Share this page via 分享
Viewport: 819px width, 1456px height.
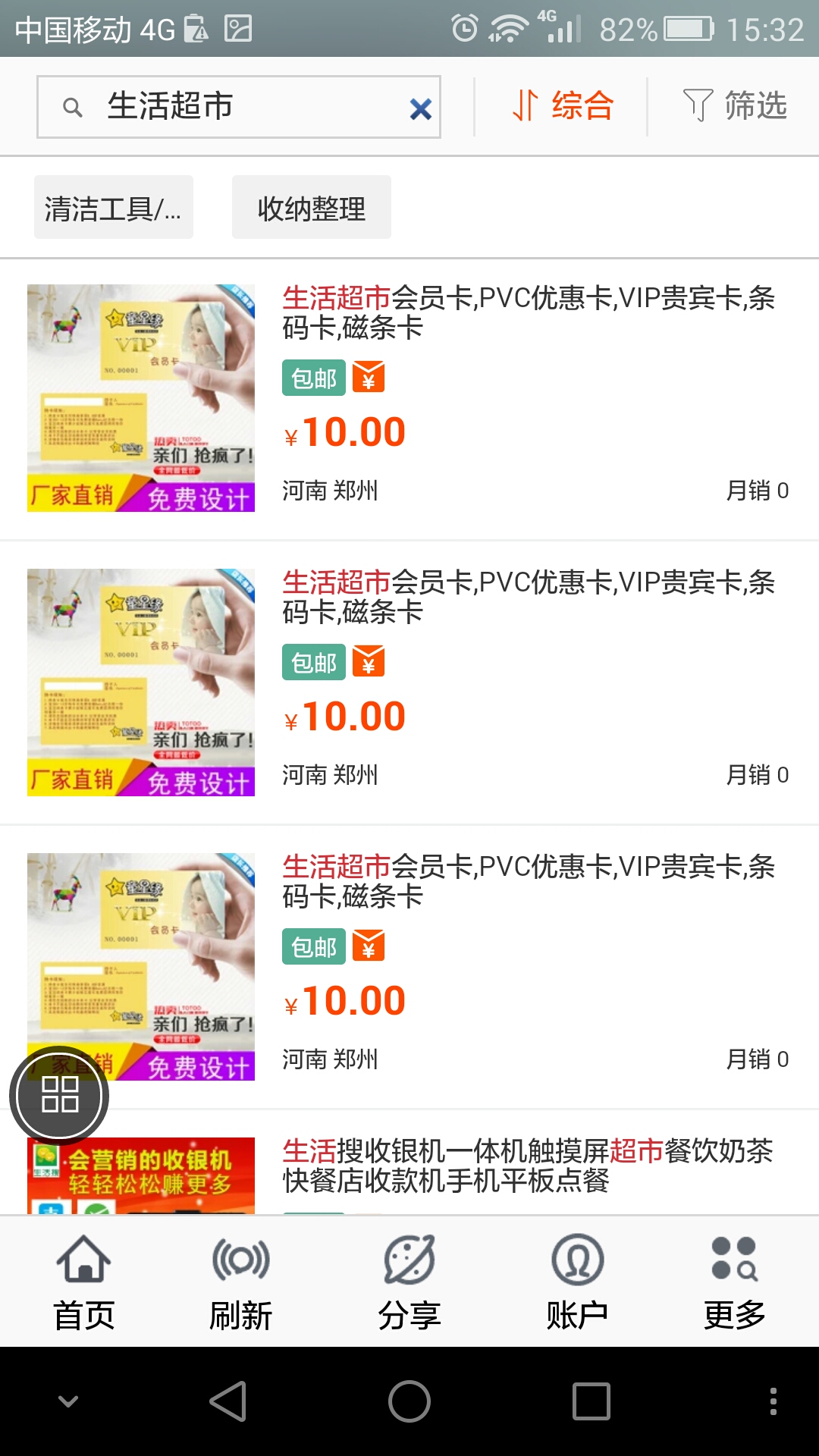[x=409, y=1282]
